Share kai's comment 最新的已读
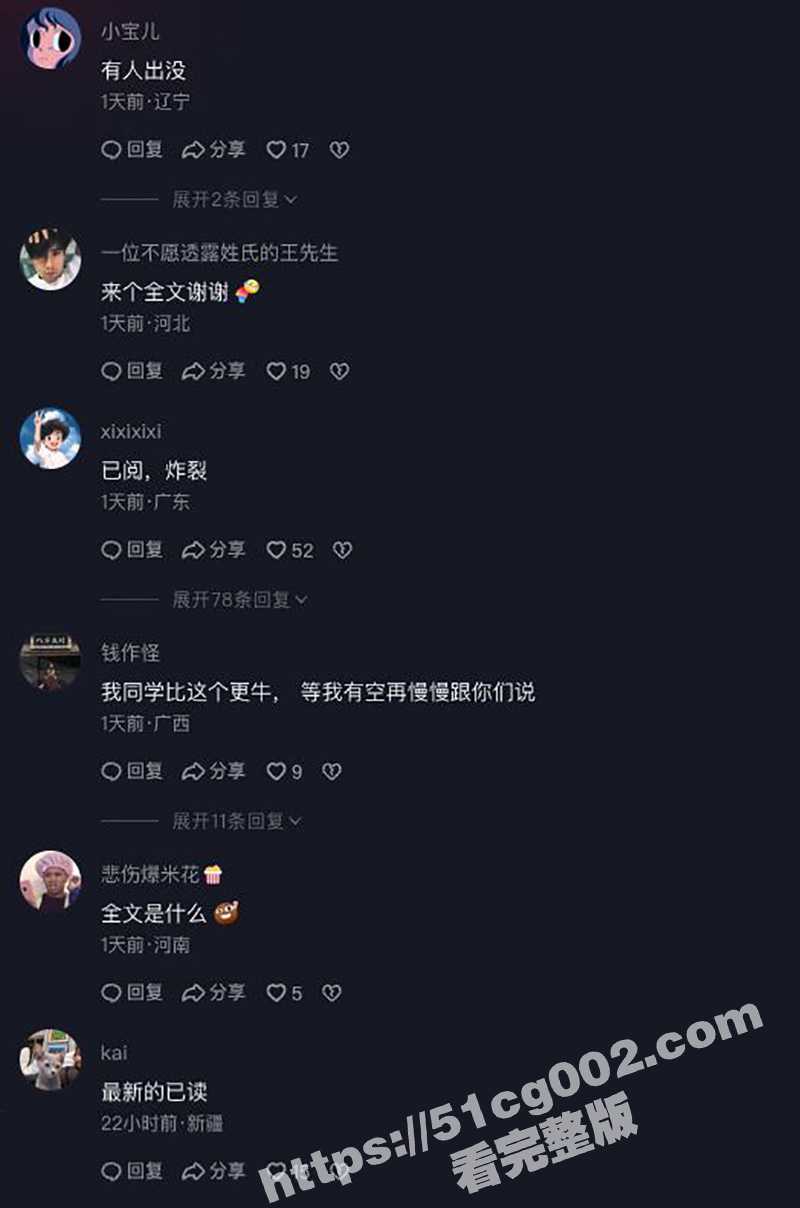This screenshot has height=1208, width=800. pos(213,1170)
